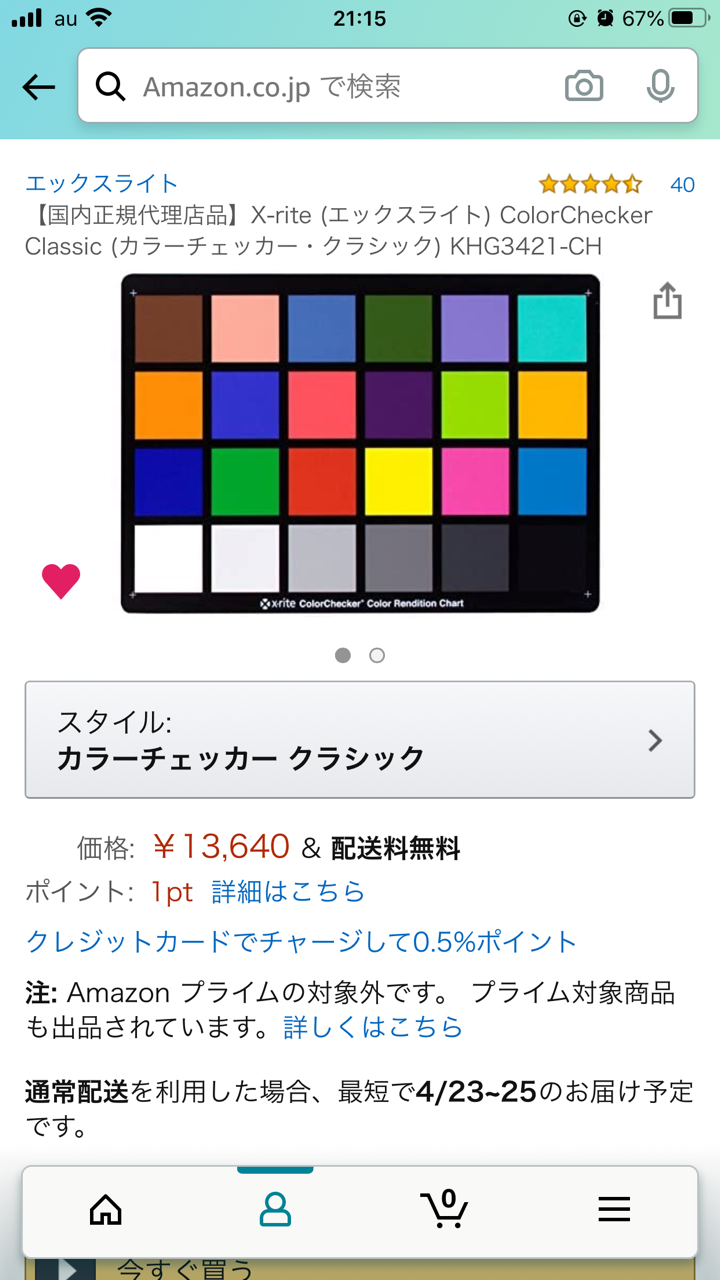The height and width of the screenshot is (1280, 720).
Task: Open the hamburger menu tab
Action: click(614, 1210)
